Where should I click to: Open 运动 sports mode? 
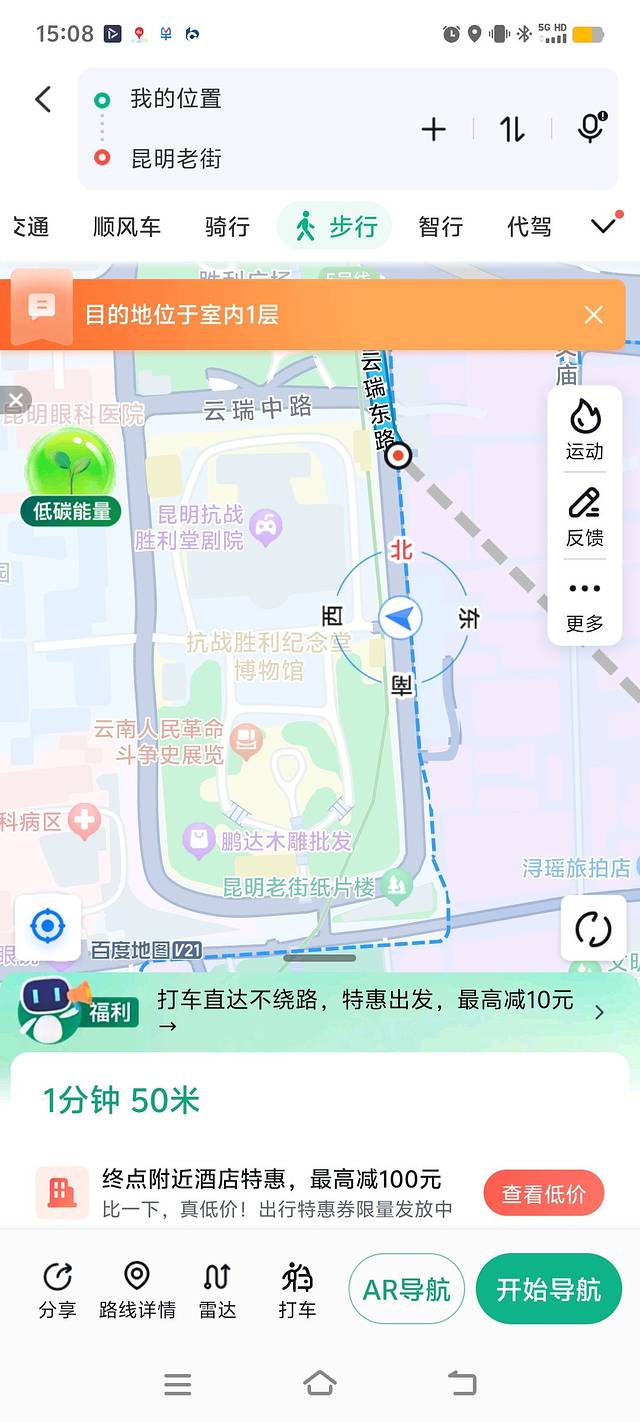(x=585, y=430)
